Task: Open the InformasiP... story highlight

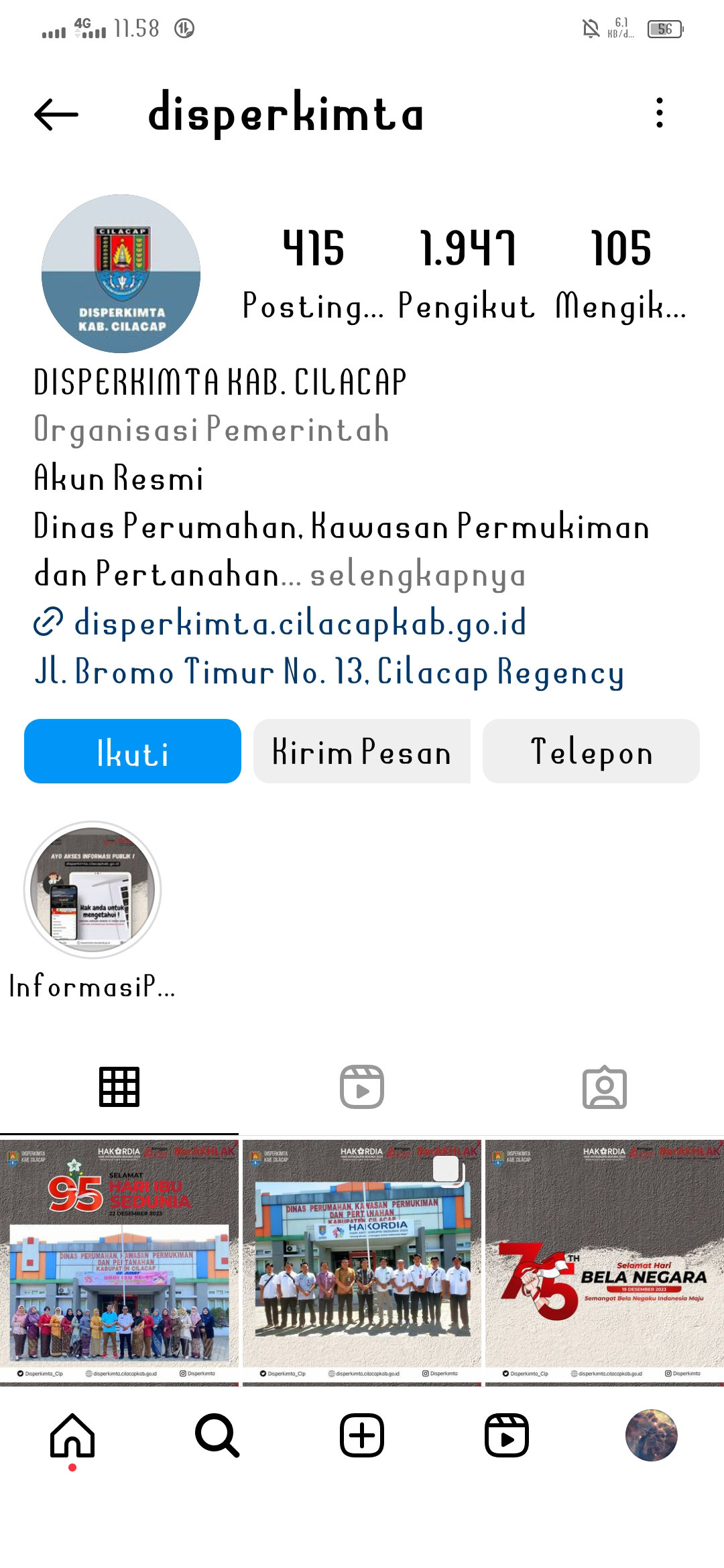Action: 93,890
